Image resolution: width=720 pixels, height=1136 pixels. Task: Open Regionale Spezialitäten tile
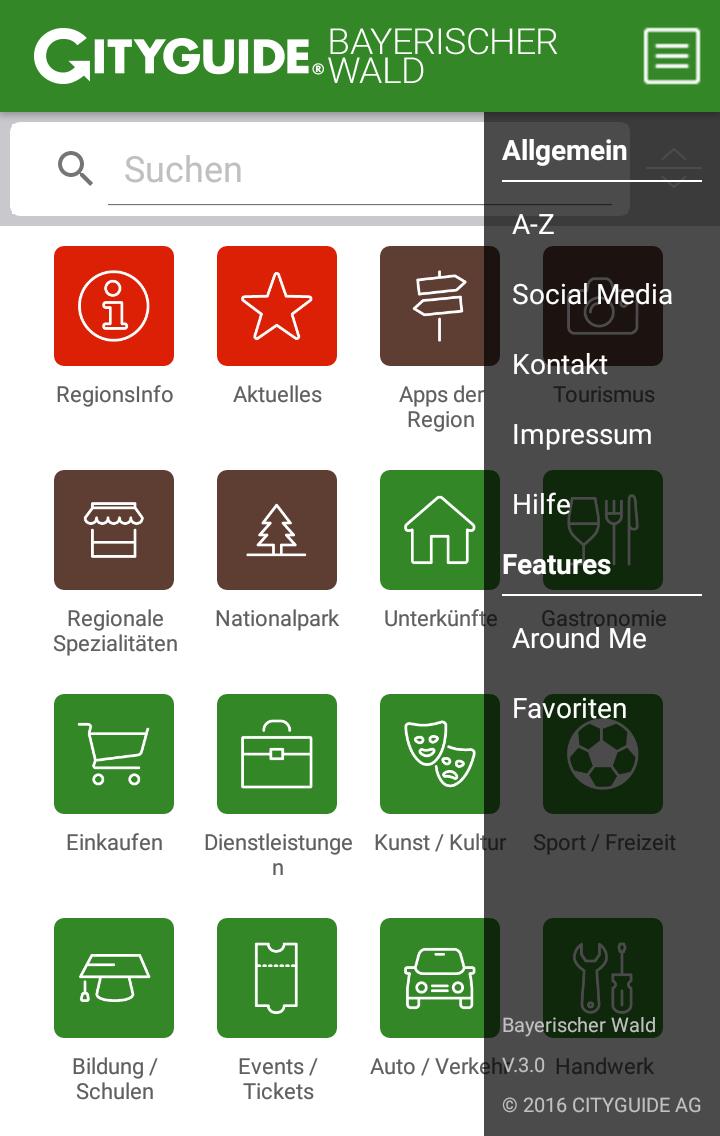click(x=114, y=530)
